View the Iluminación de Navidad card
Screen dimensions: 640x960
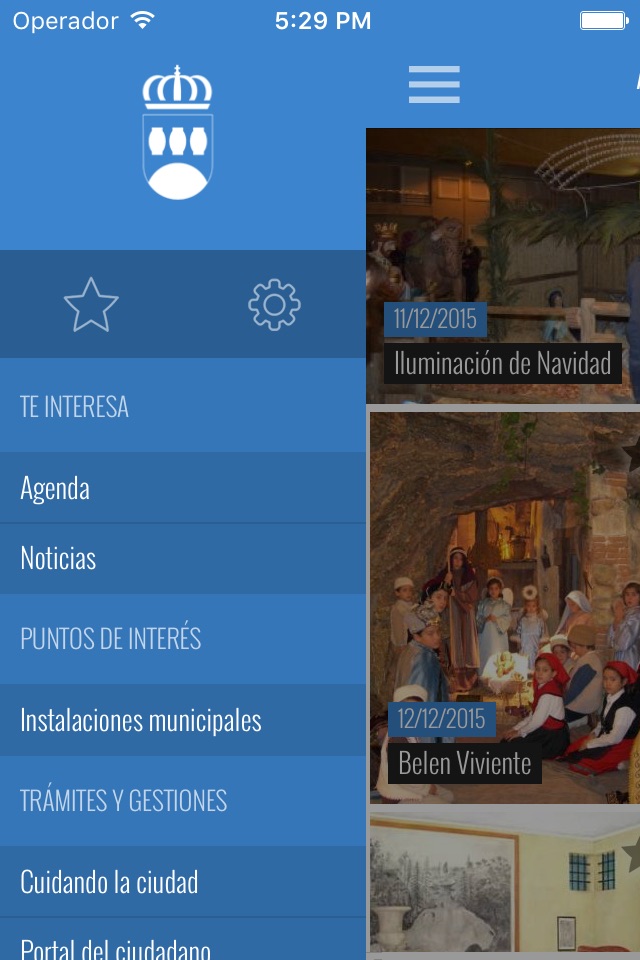click(503, 266)
